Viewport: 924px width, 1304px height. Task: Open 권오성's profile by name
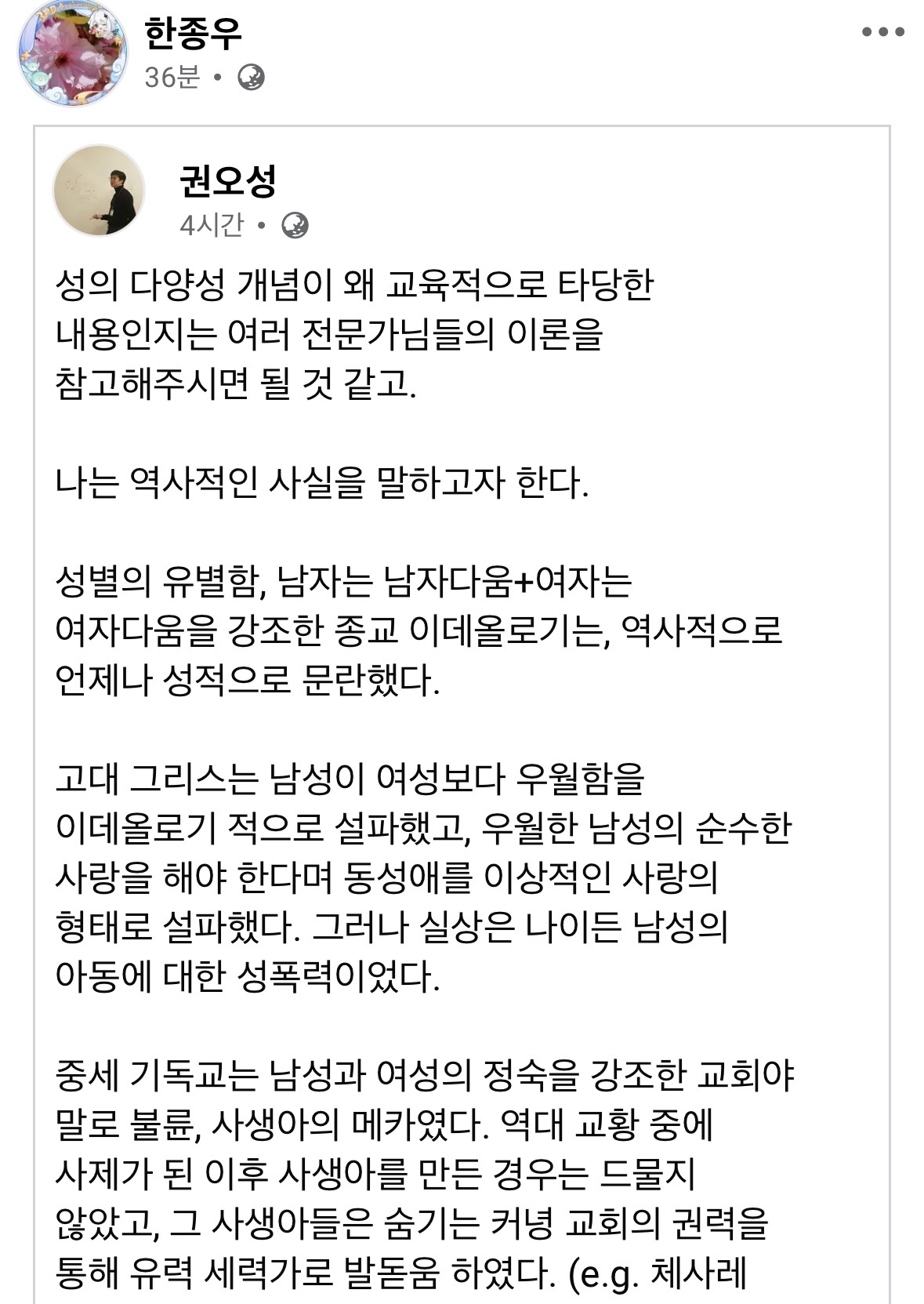tap(227, 181)
